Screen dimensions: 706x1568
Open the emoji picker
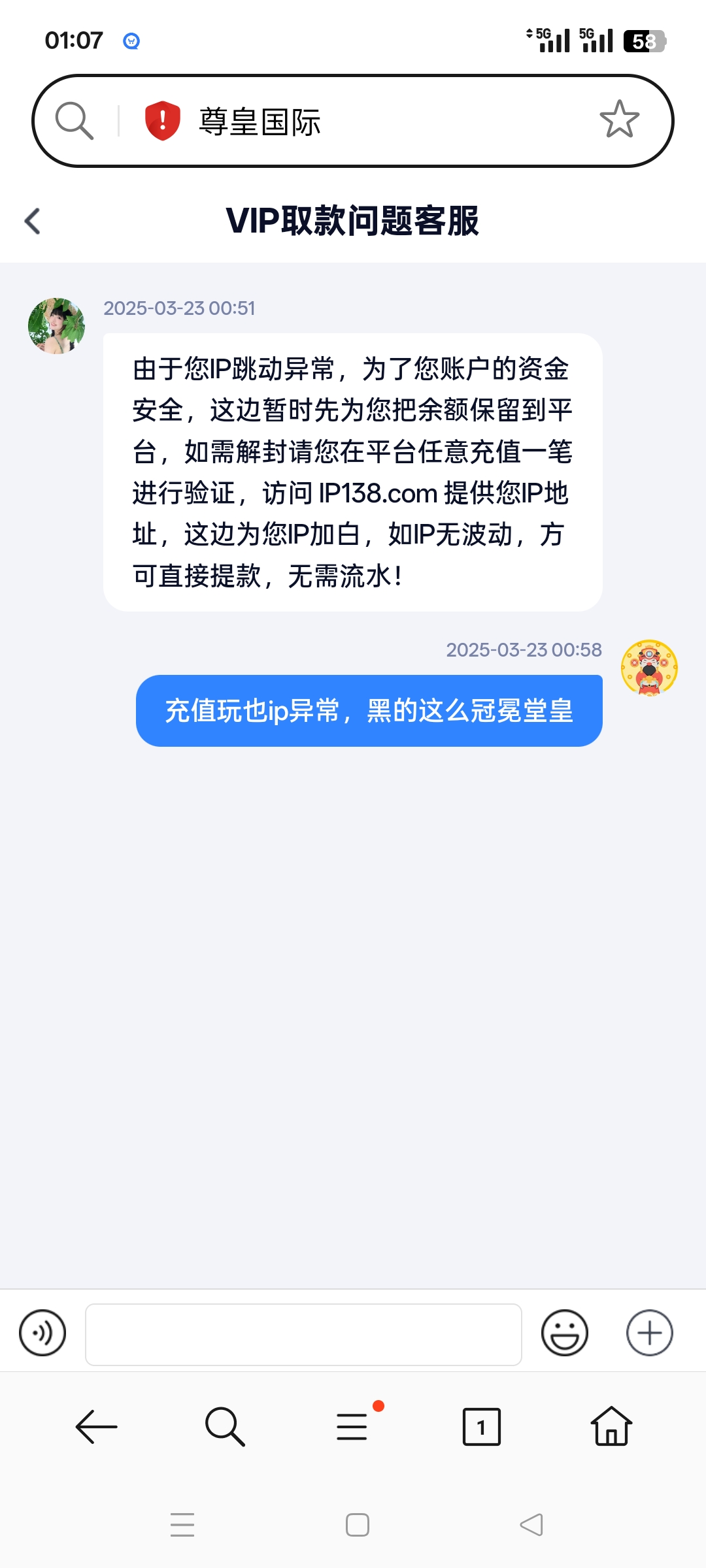[x=564, y=1333]
